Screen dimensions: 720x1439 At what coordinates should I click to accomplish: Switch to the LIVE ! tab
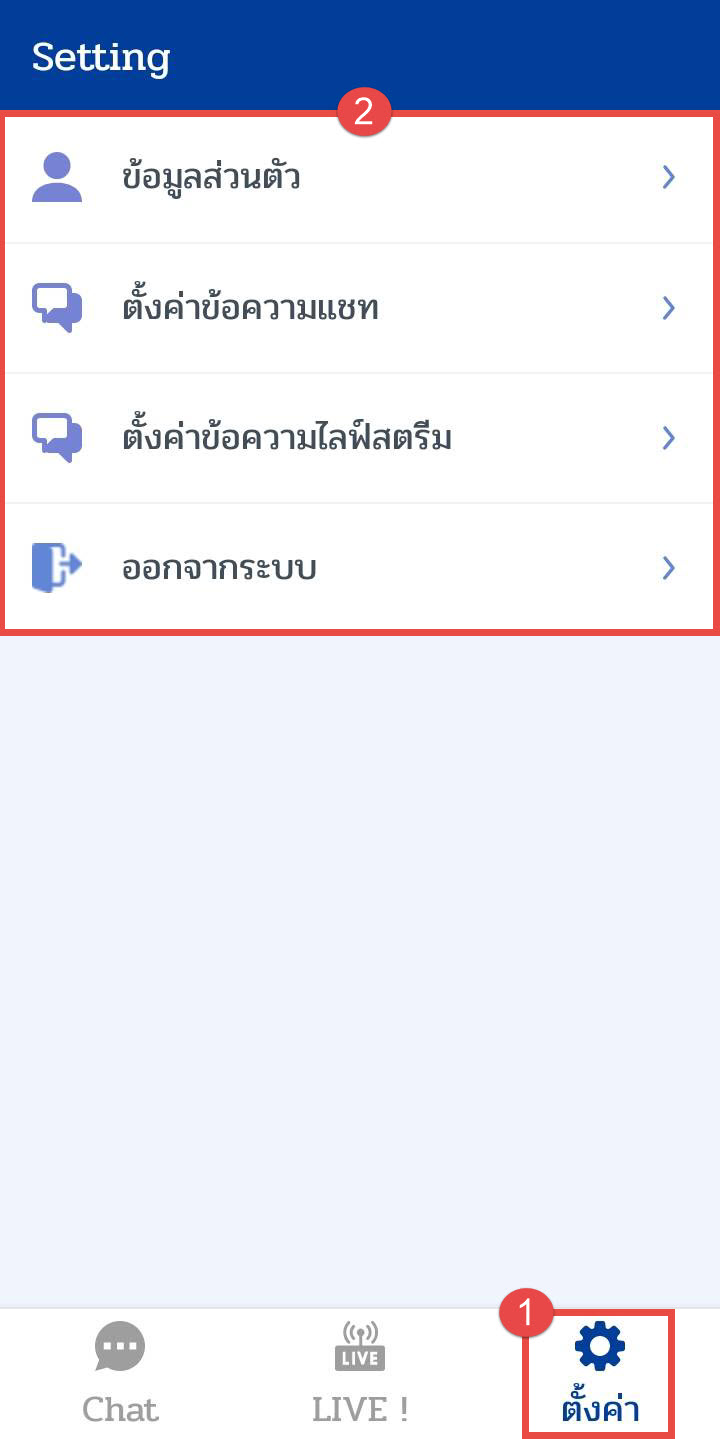[x=360, y=1372]
